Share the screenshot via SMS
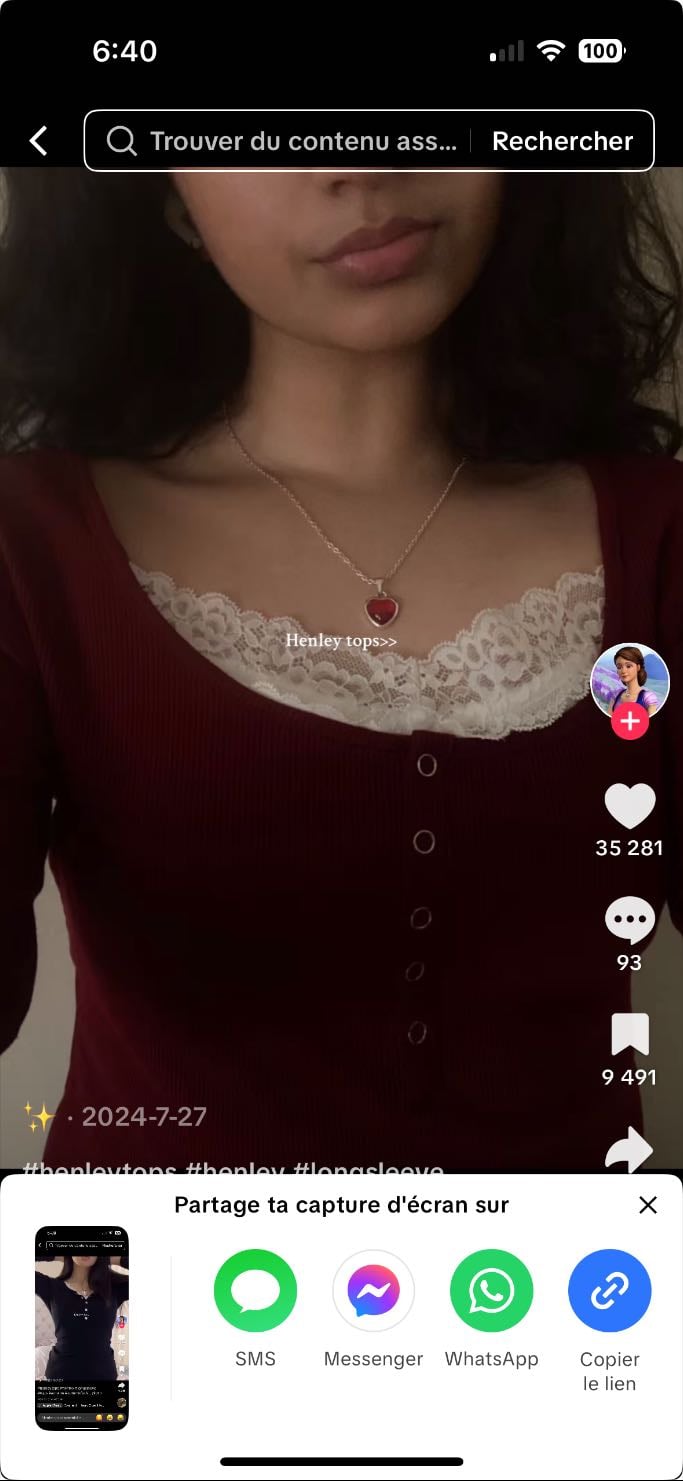The height and width of the screenshot is (1481, 683). (x=255, y=1291)
